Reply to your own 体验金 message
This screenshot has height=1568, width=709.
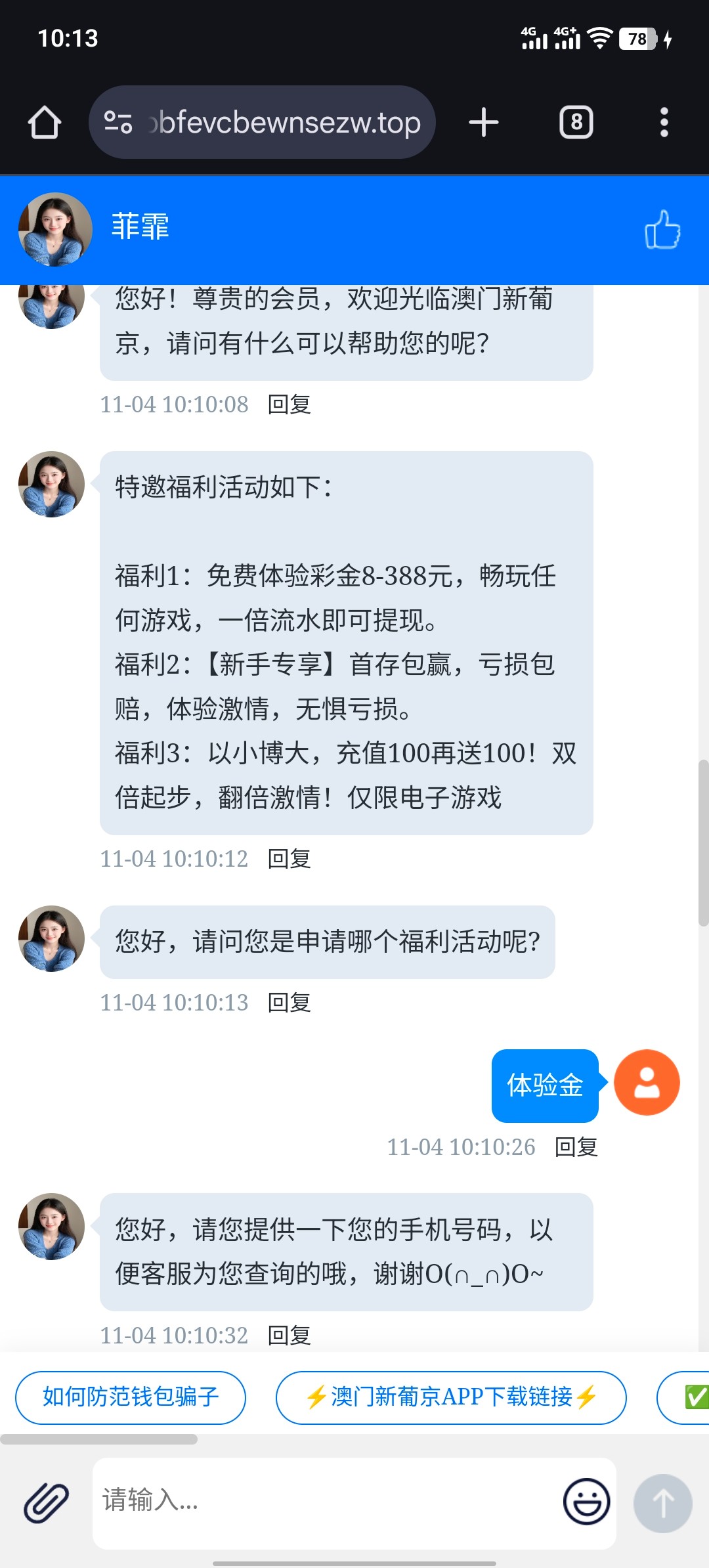pos(576,1147)
